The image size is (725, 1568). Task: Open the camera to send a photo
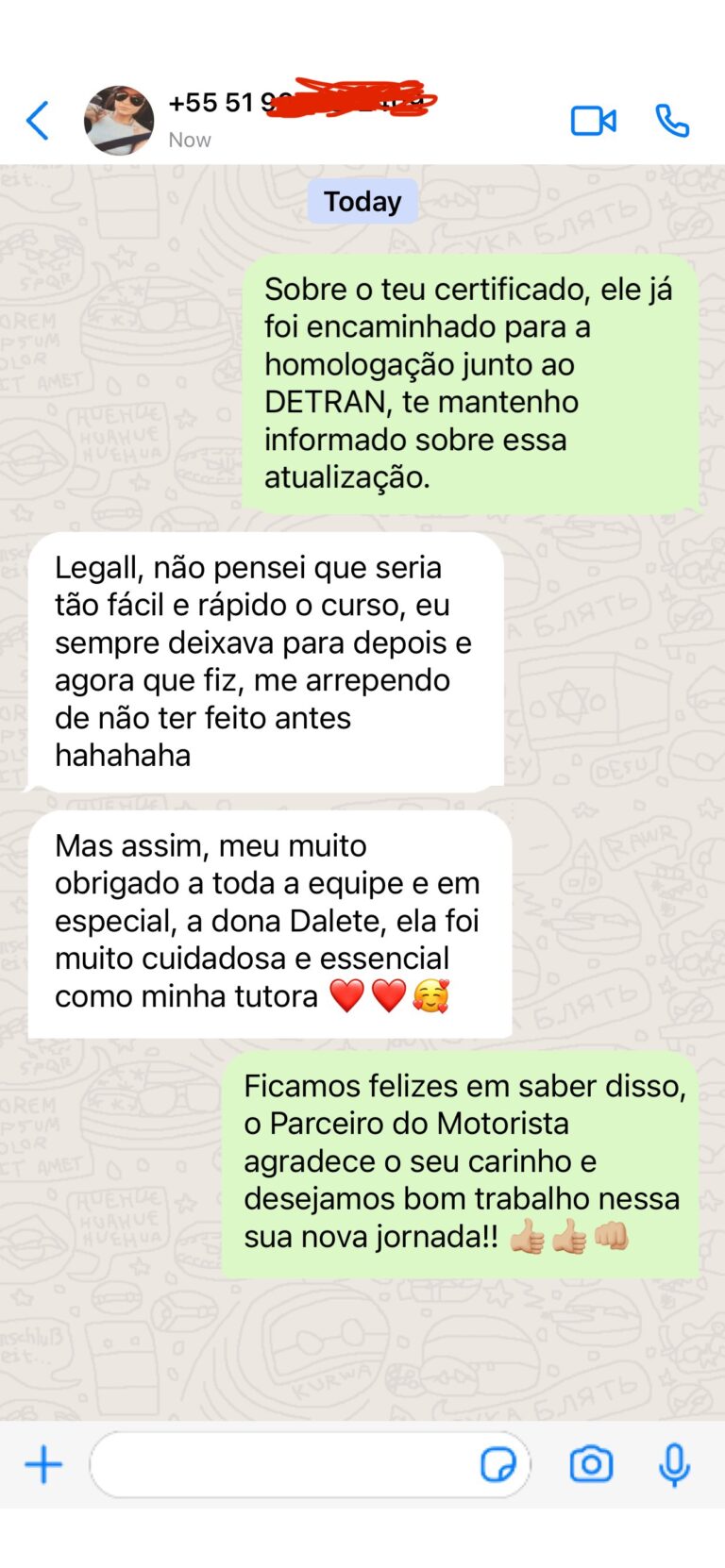click(x=591, y=1464)
